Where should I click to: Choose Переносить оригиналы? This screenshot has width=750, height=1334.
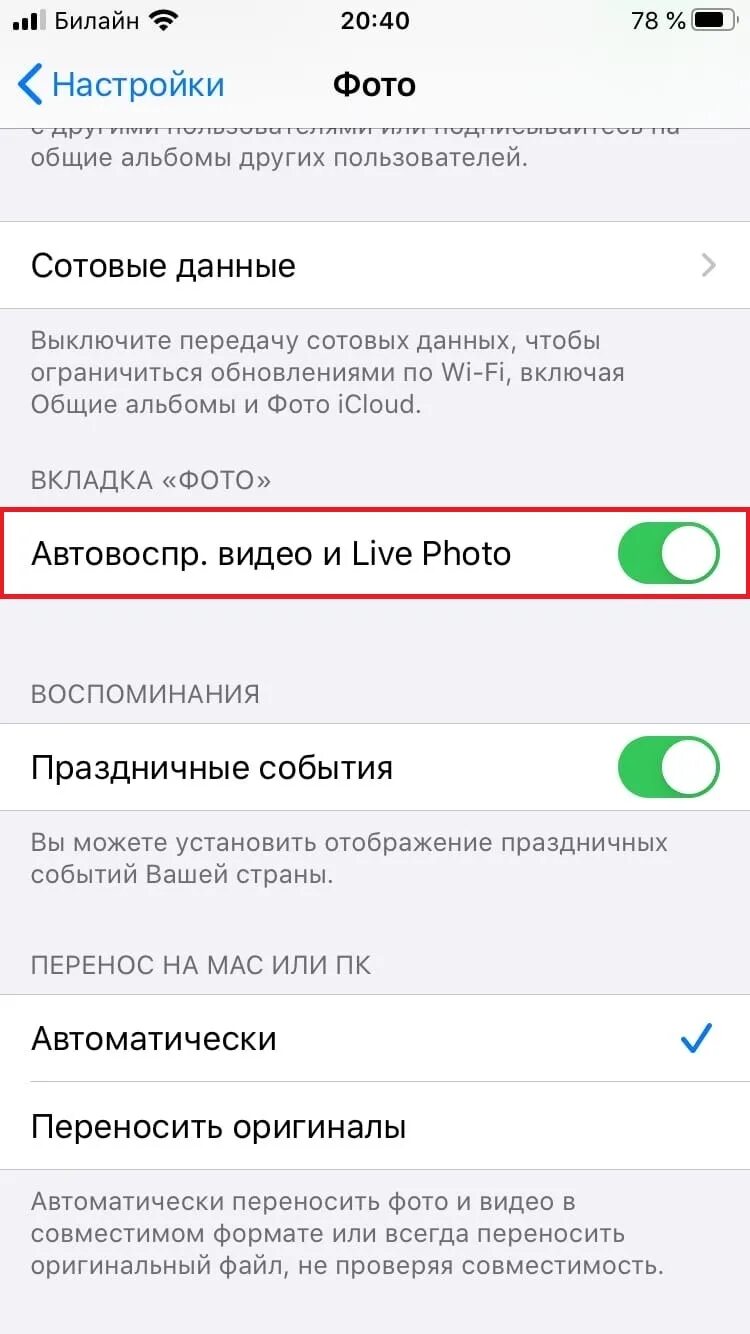[375, 1126]
